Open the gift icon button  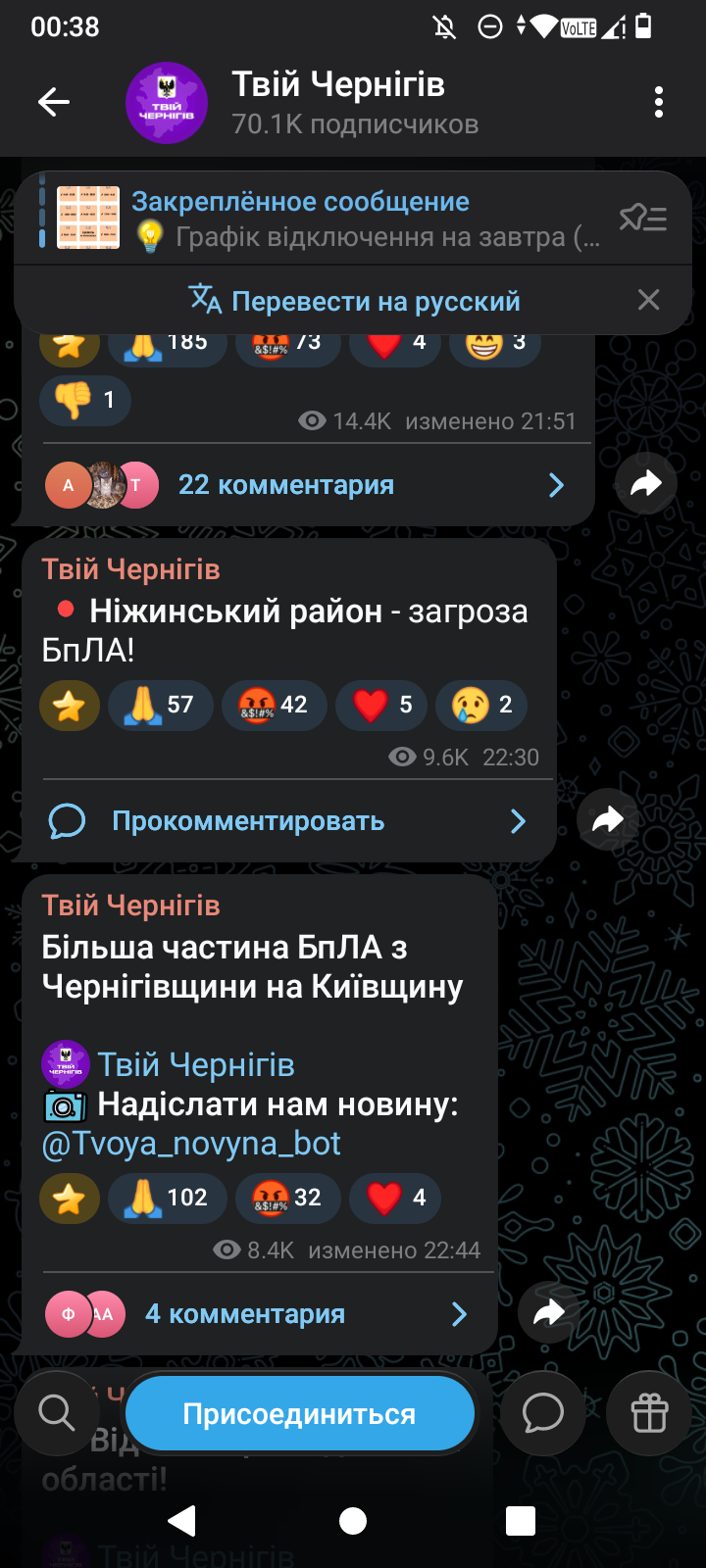(x=649, y=1413)
